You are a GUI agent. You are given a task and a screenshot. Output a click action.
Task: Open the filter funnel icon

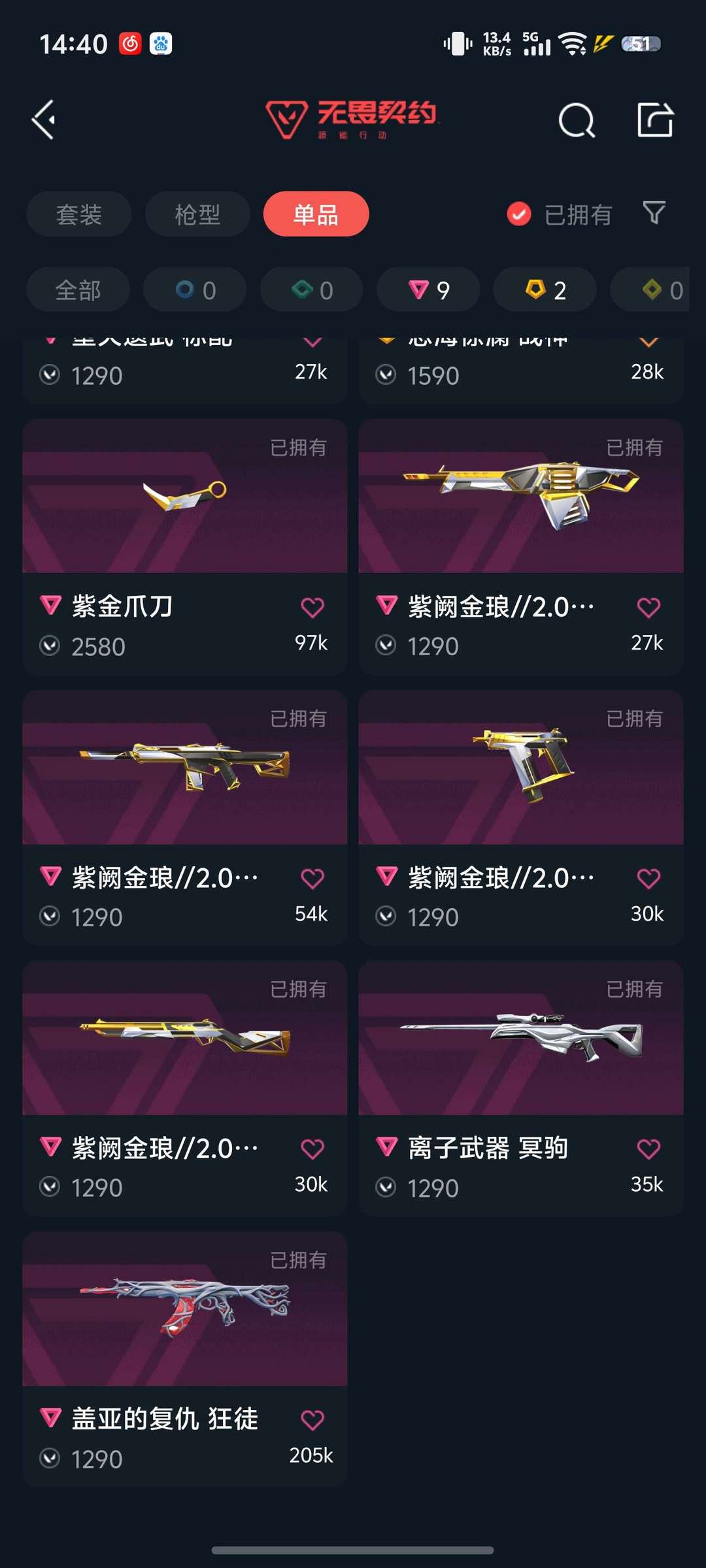tap(654, 213)
